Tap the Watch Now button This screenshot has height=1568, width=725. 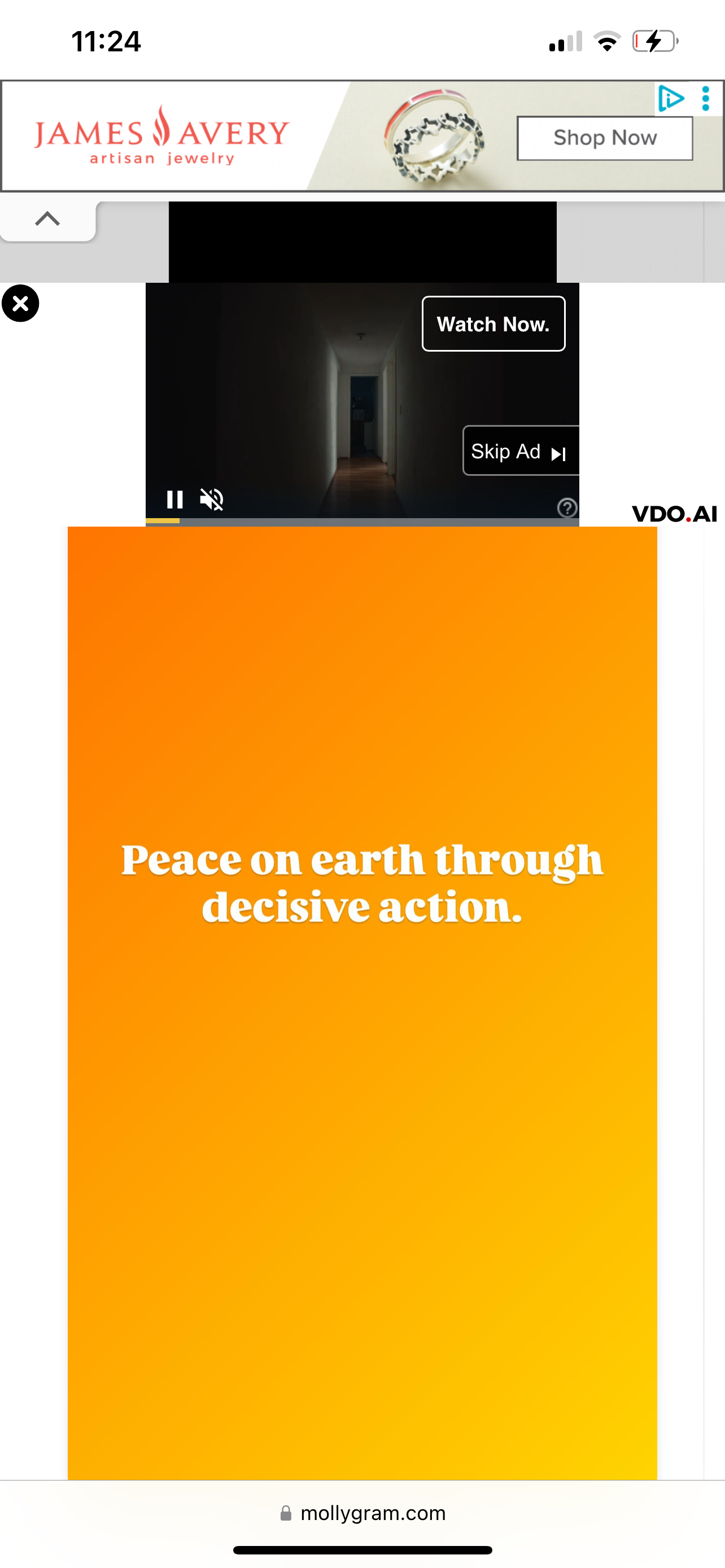(x=493, y=324)
